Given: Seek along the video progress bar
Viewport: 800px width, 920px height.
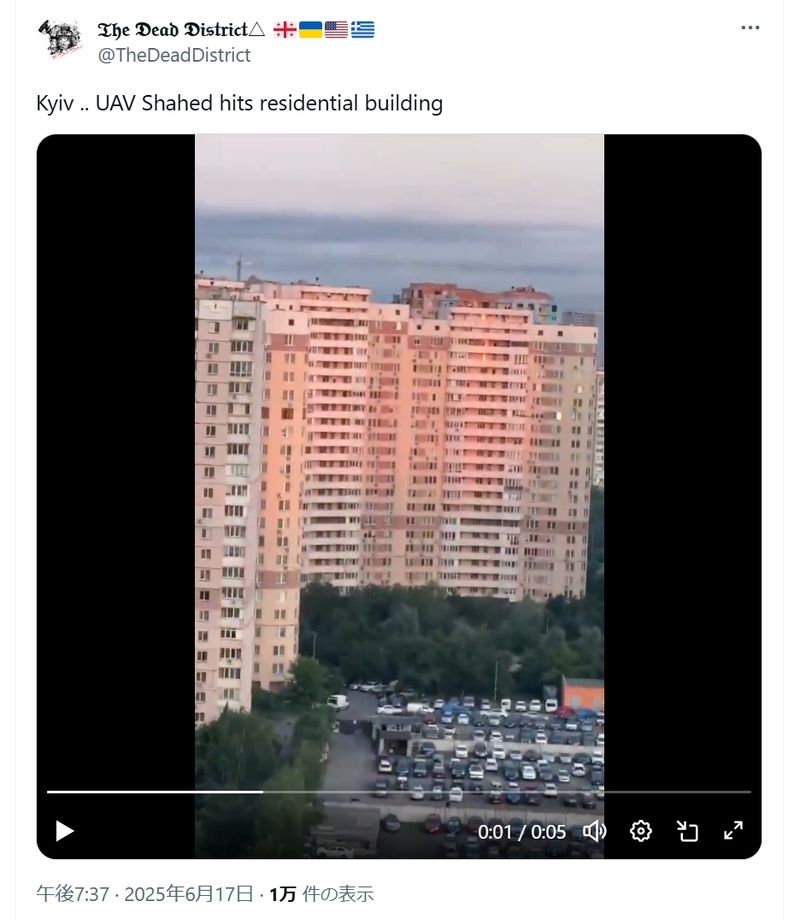Looking at the screenshot, I should 400,792.
